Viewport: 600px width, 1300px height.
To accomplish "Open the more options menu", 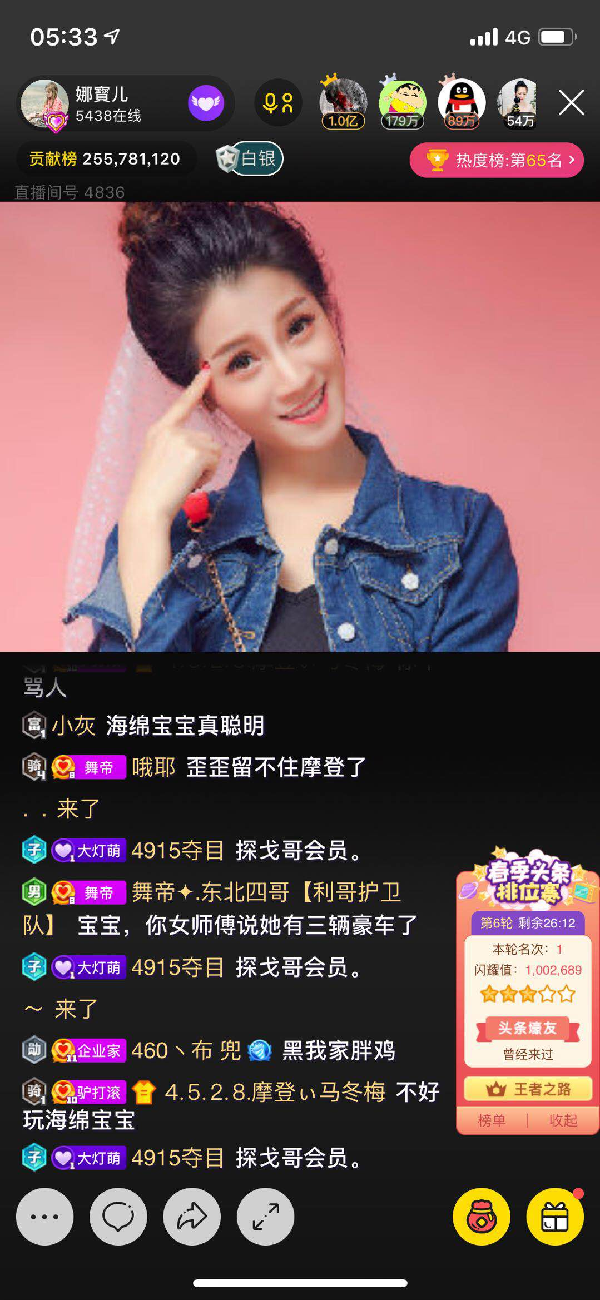I will (x=45, y=1216).
